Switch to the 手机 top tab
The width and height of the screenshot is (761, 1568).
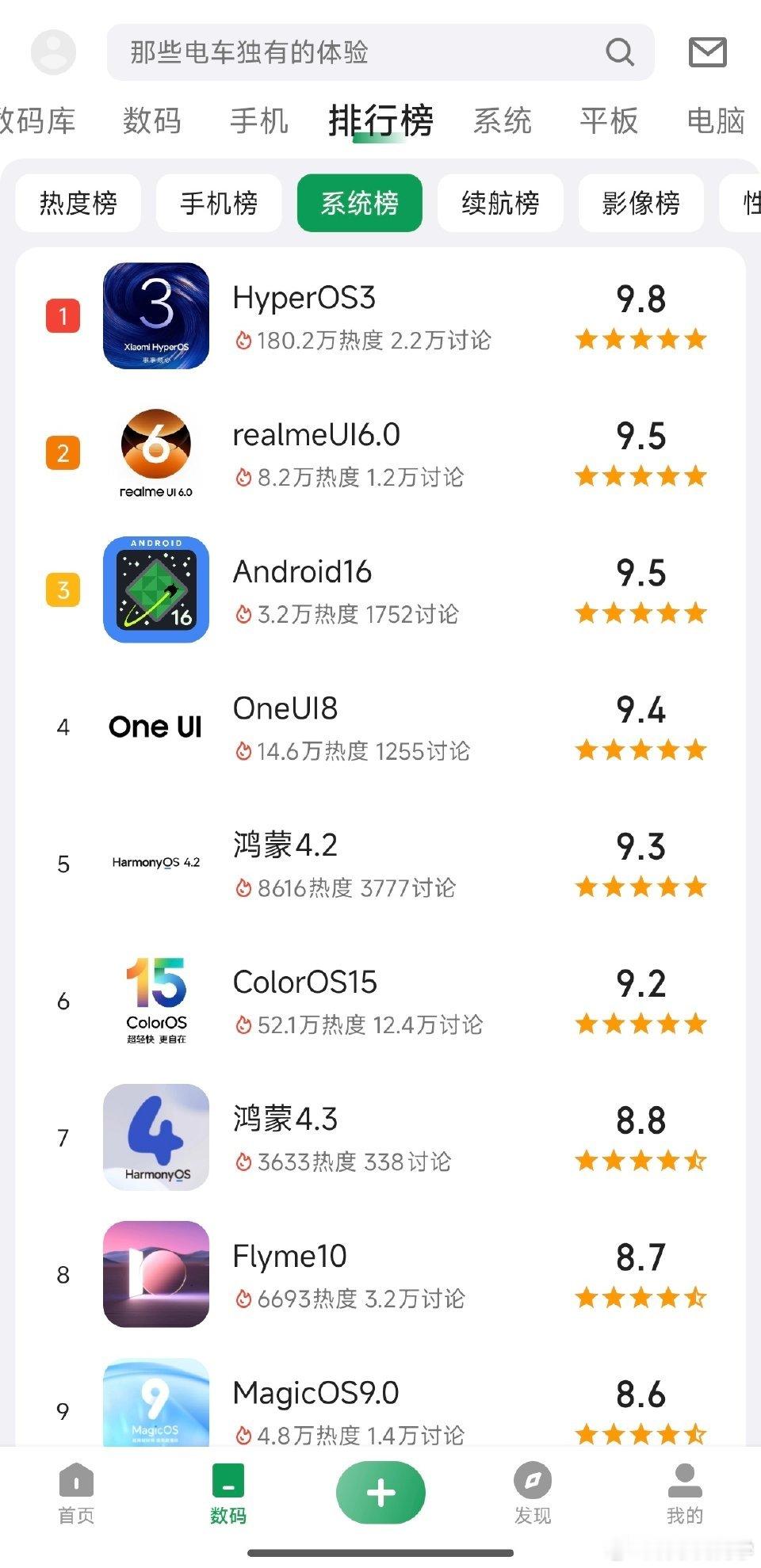(x=258, y=121)
